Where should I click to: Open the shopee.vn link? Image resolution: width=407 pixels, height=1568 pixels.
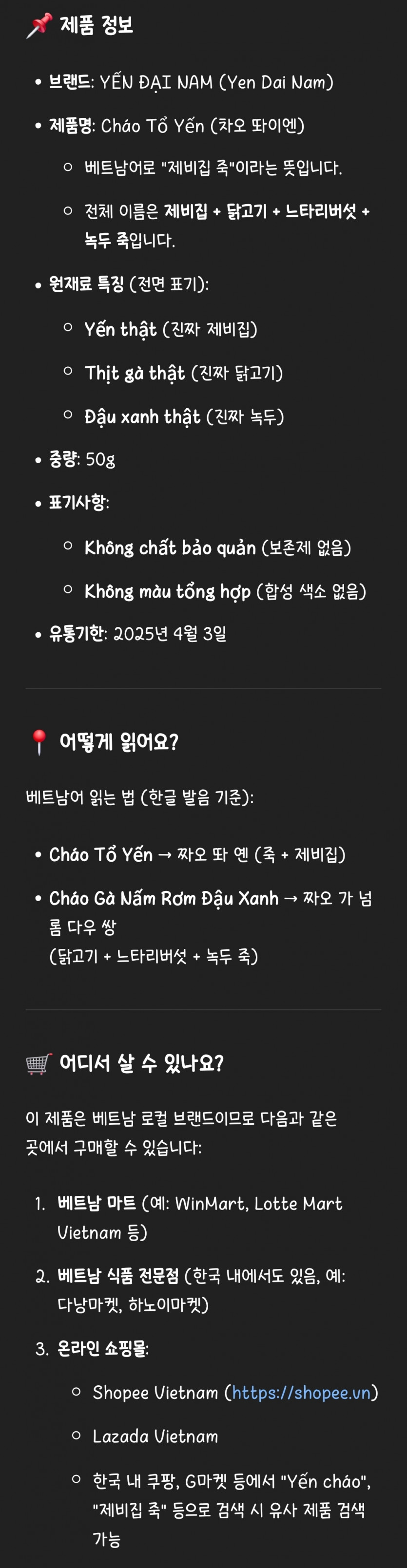tap(301, 1392)
